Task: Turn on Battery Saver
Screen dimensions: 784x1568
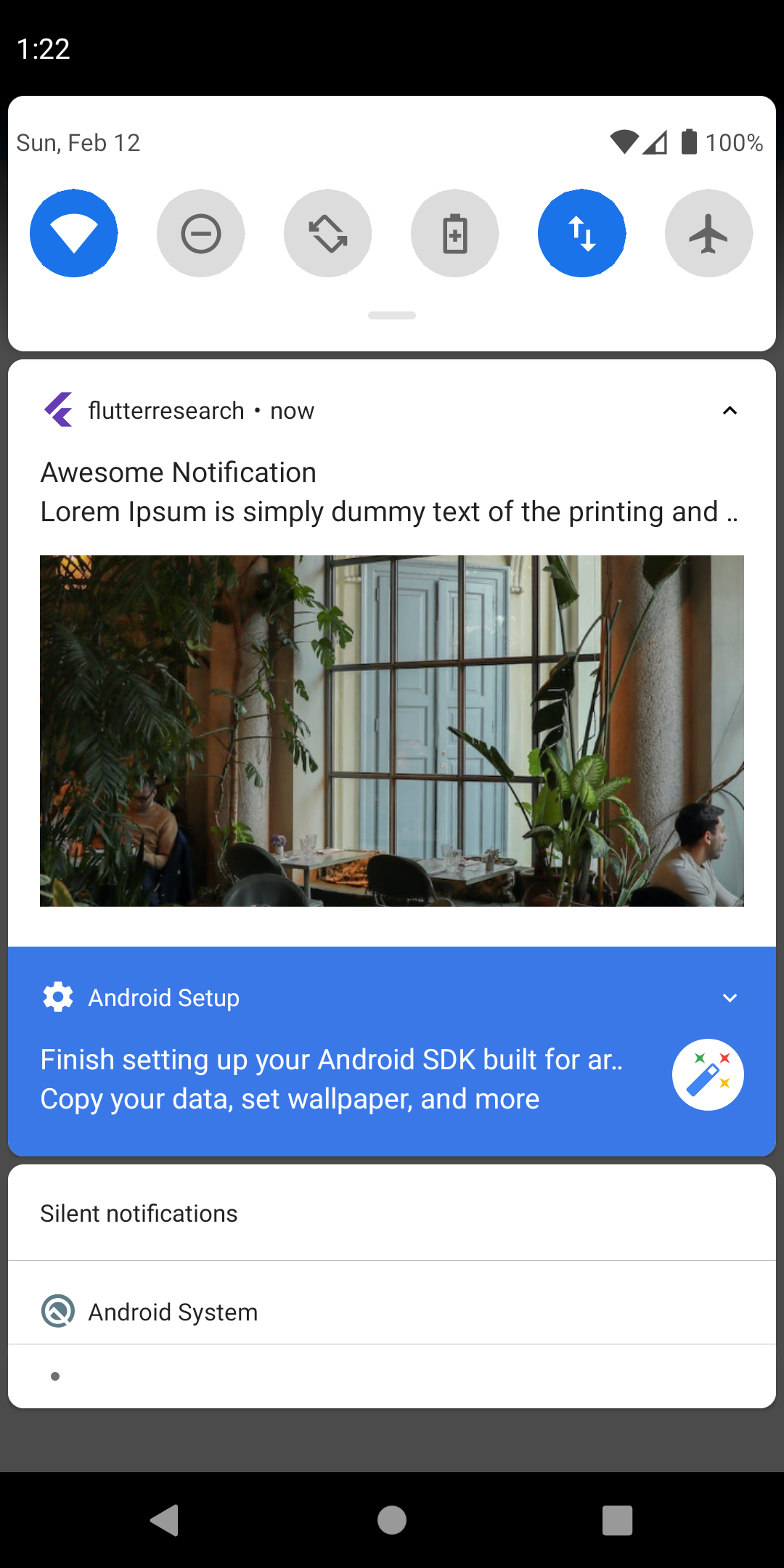Action: (x=454, y=234)
